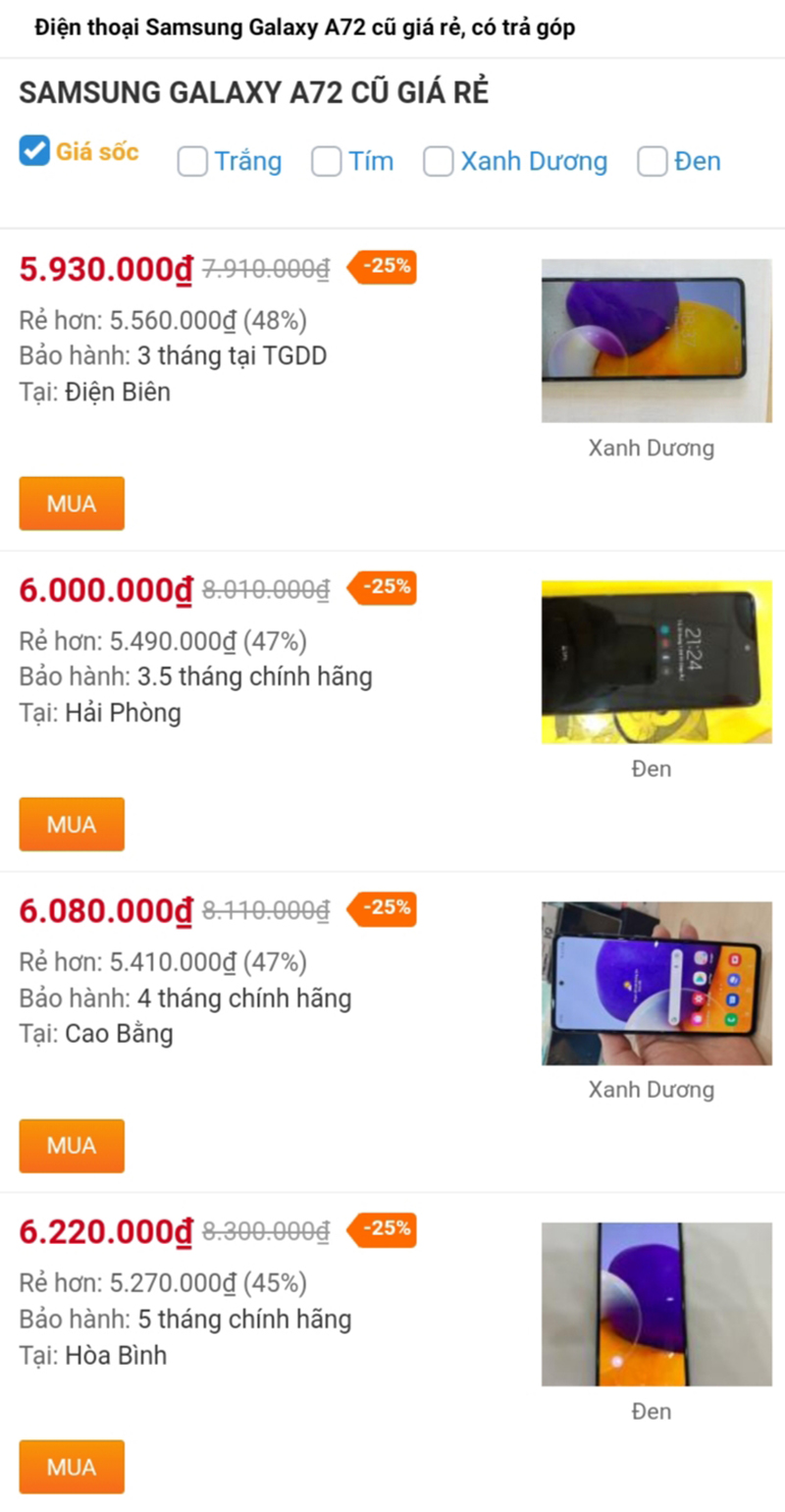785x1512 pixels.
Task: Enable the Đen filter checkbox
Action: [x=653, y=161]
